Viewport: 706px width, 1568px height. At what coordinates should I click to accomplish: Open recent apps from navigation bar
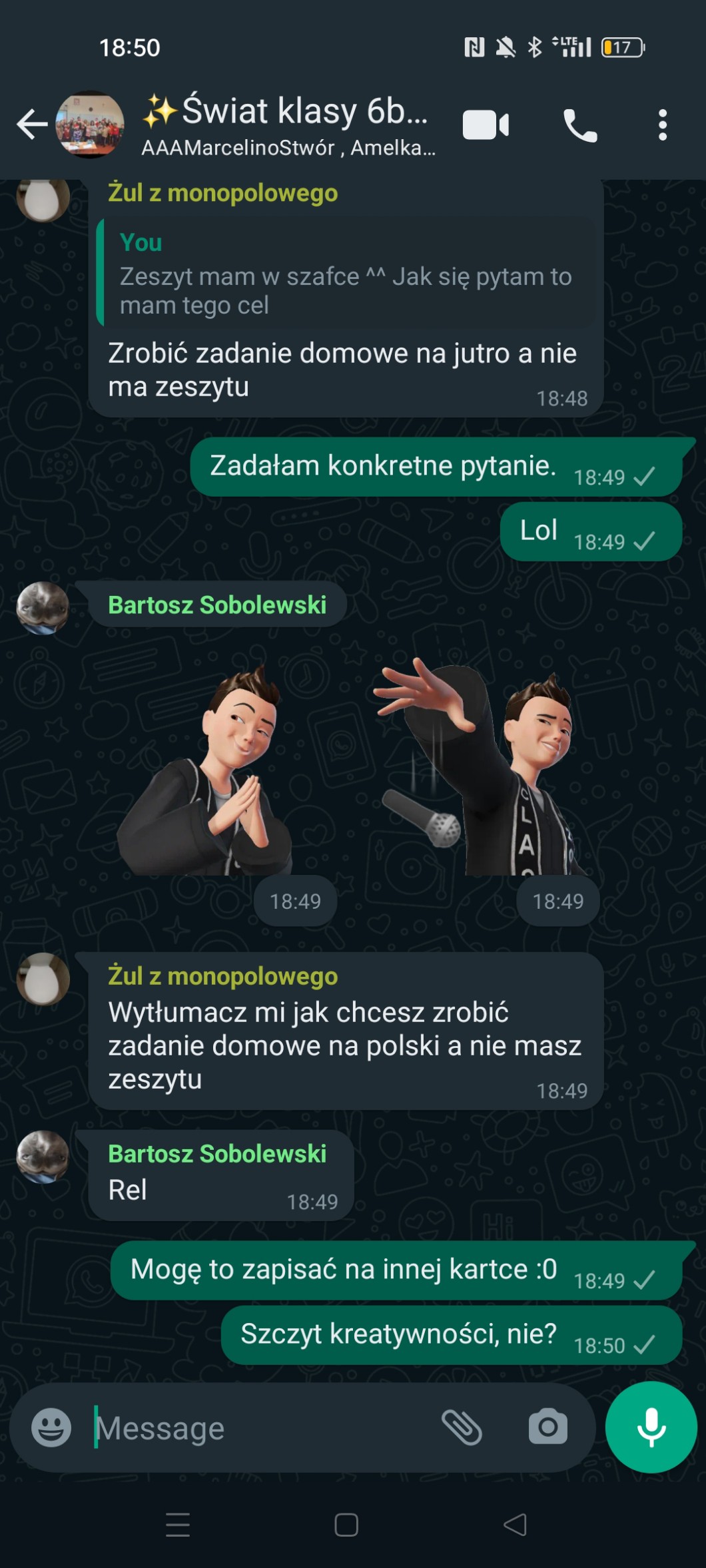(178, 1525)
